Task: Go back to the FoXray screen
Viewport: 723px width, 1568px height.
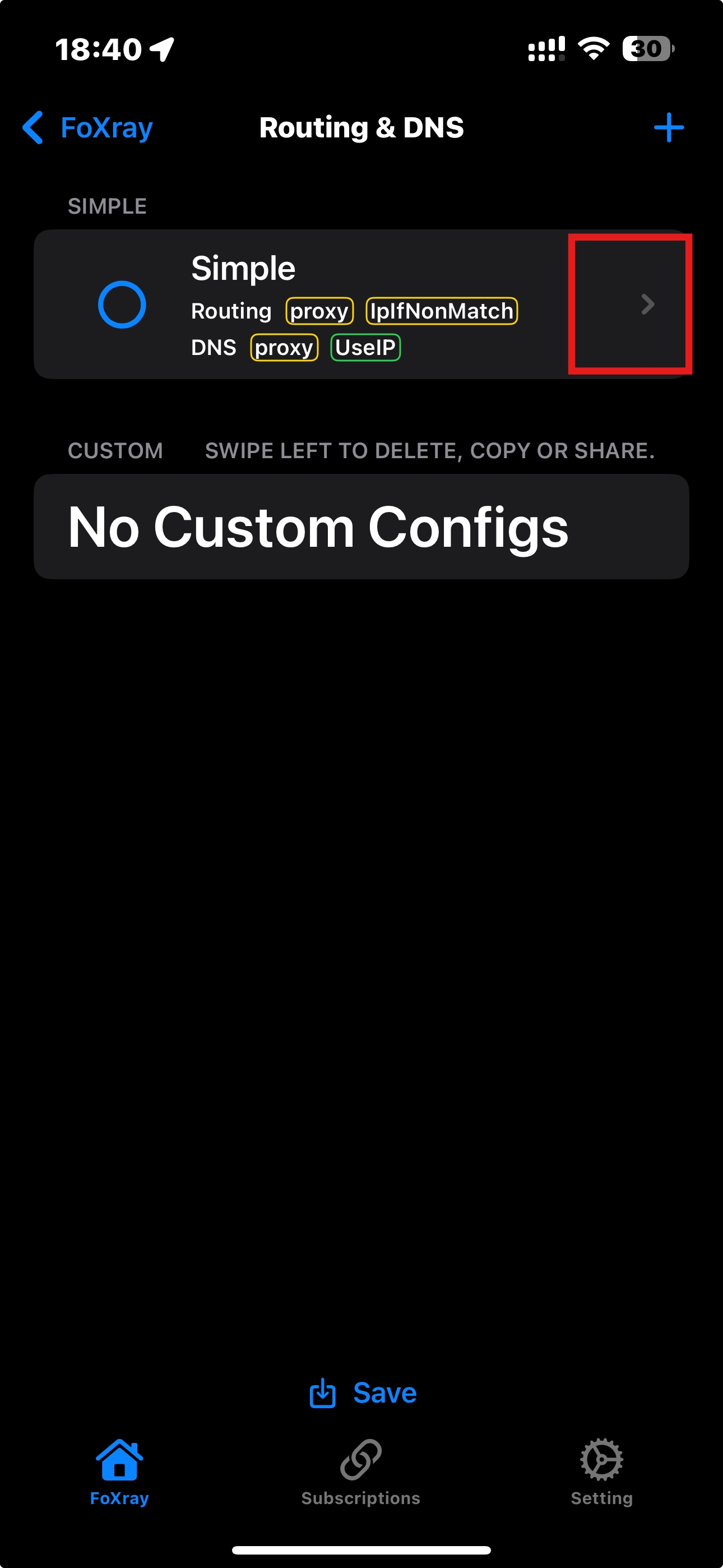Action: point(88,128)
